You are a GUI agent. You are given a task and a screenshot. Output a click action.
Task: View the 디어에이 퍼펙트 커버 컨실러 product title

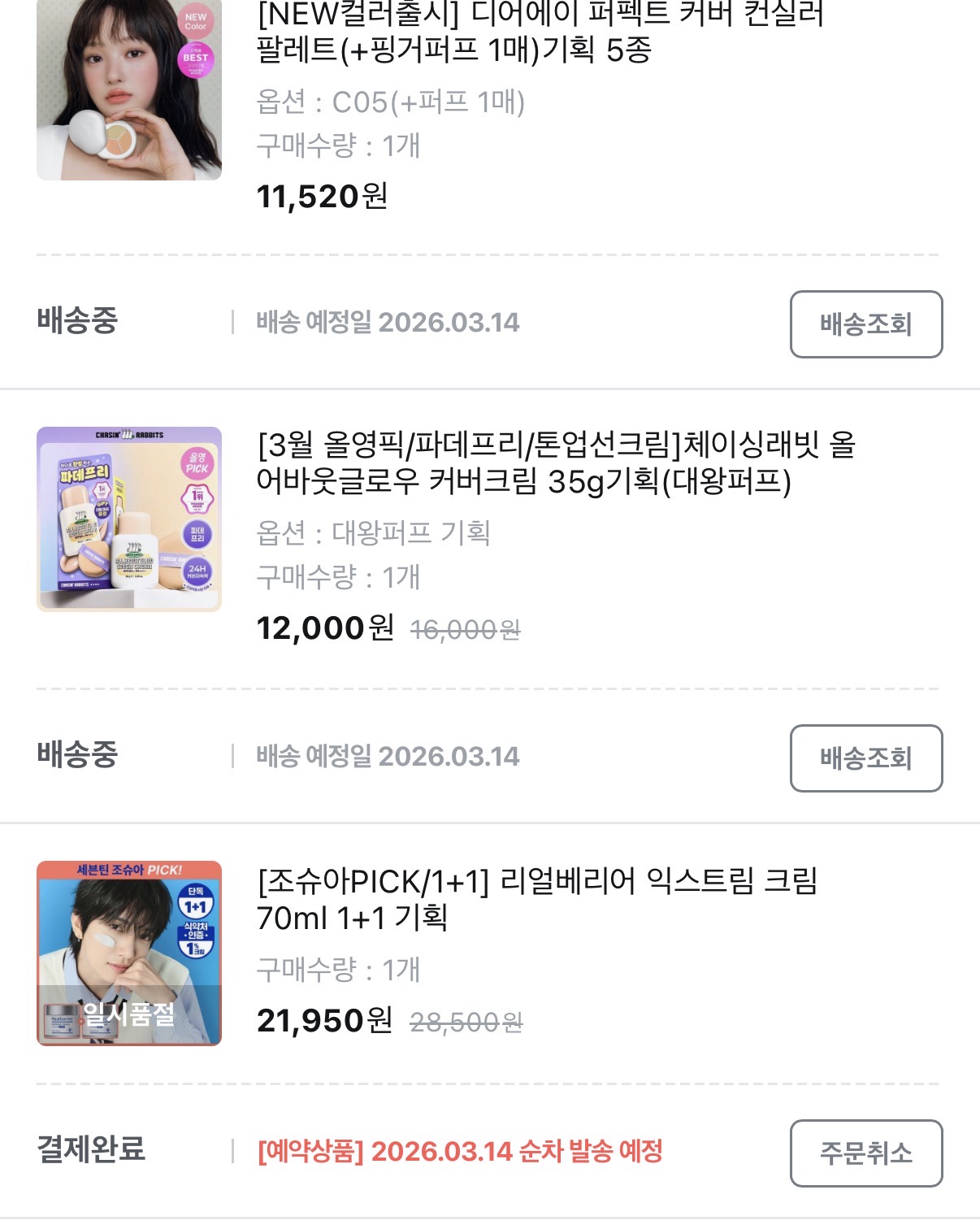(540, 33)
